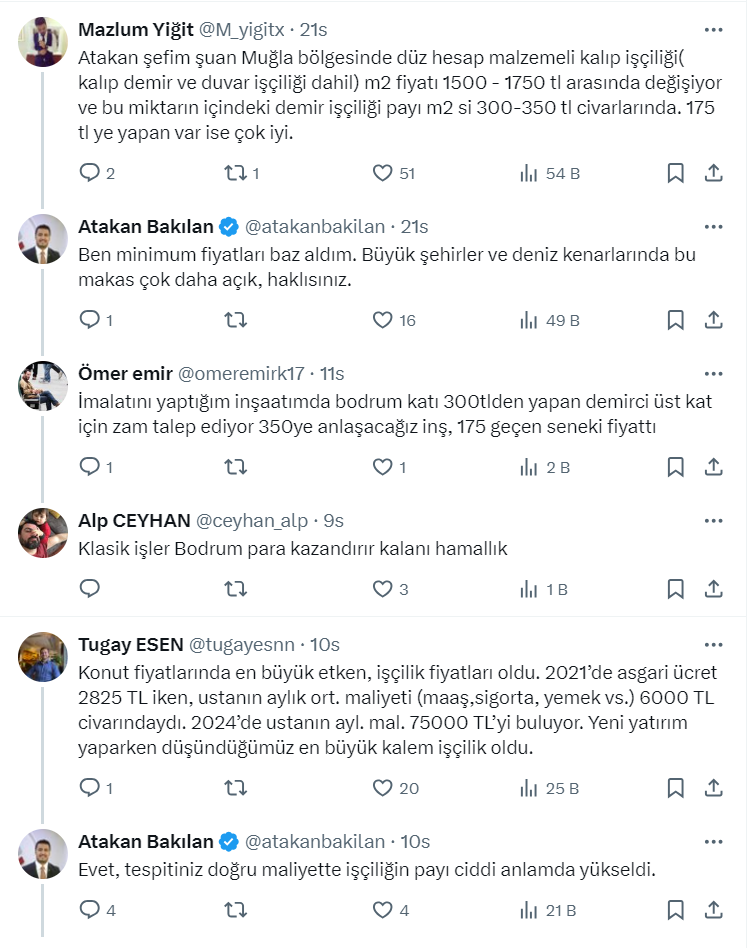
Task: Open Alp CEYHAN's profile picture
Action: pos(43,533)
